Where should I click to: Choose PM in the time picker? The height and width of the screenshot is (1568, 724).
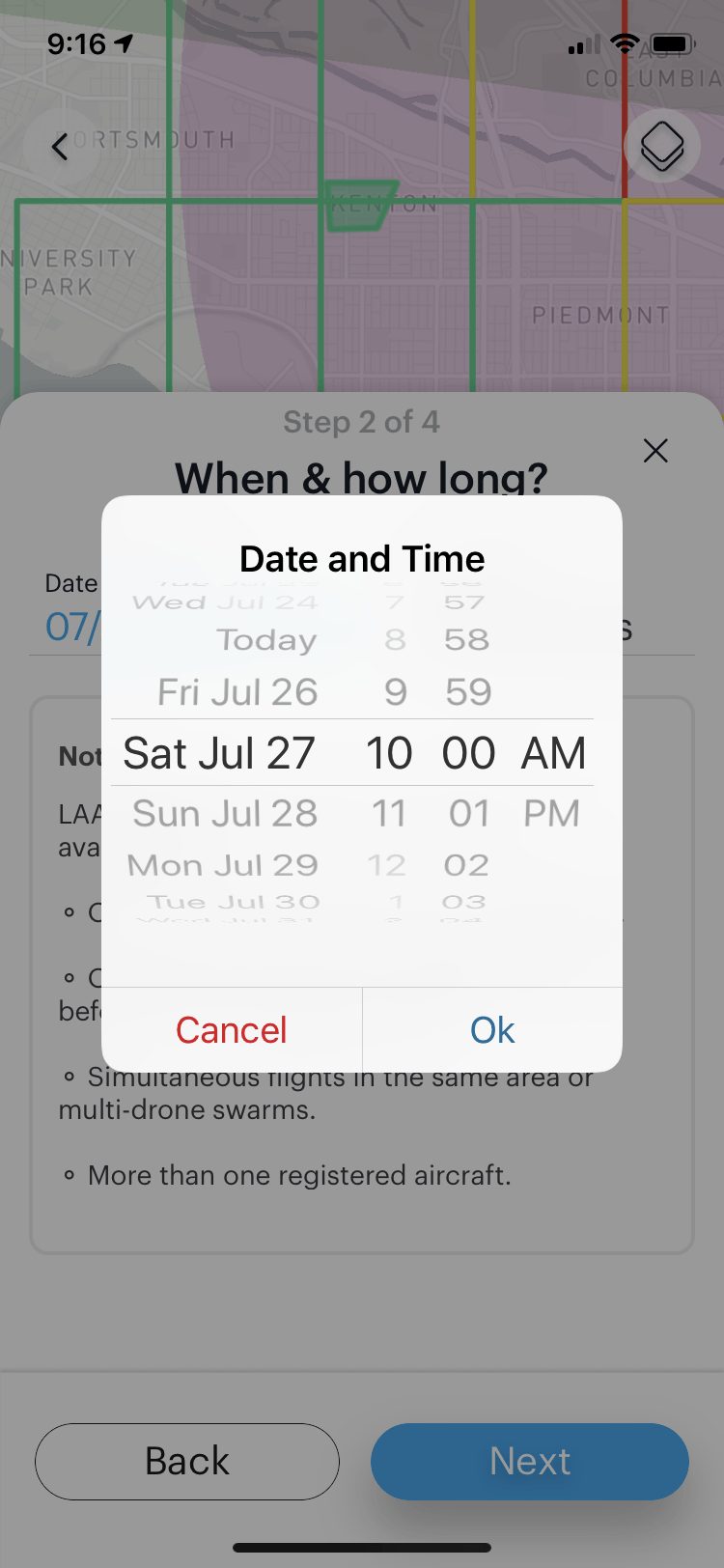(x=551, y=813)
